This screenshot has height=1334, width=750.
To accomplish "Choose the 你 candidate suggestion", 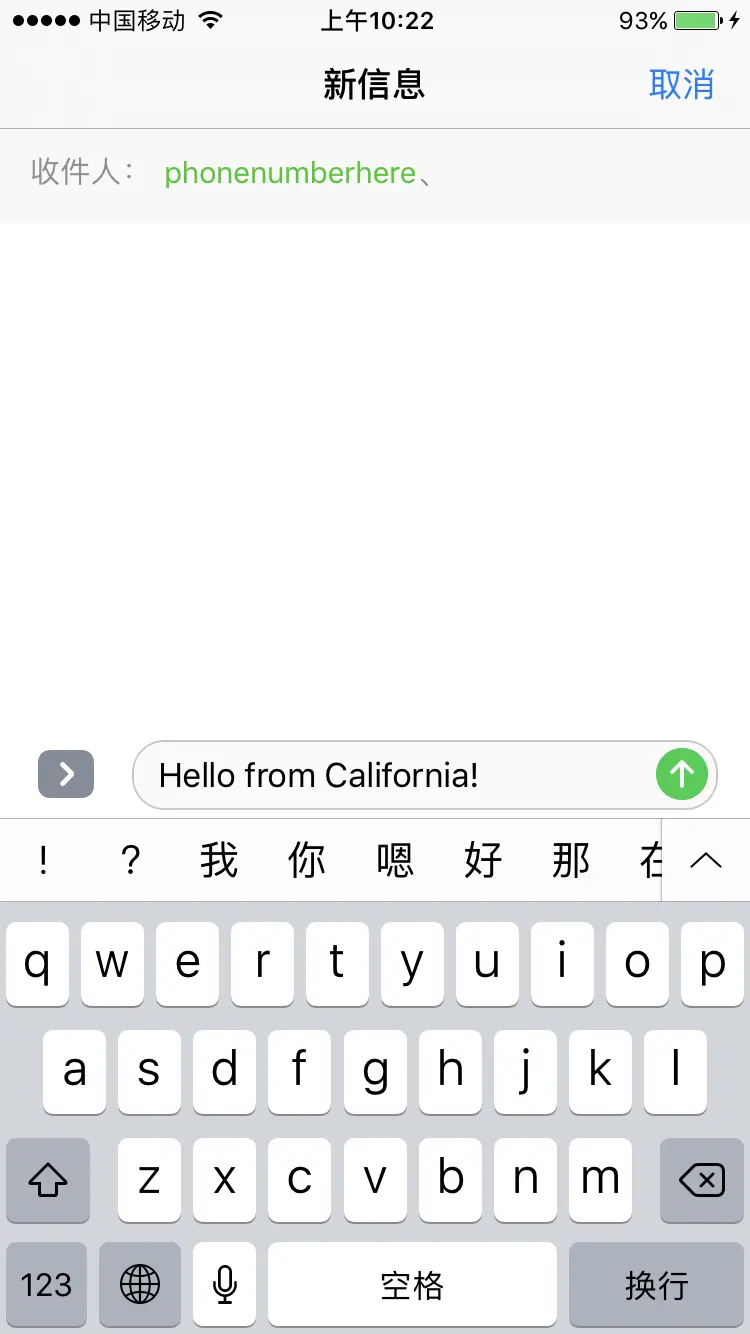I will (307, 860).
